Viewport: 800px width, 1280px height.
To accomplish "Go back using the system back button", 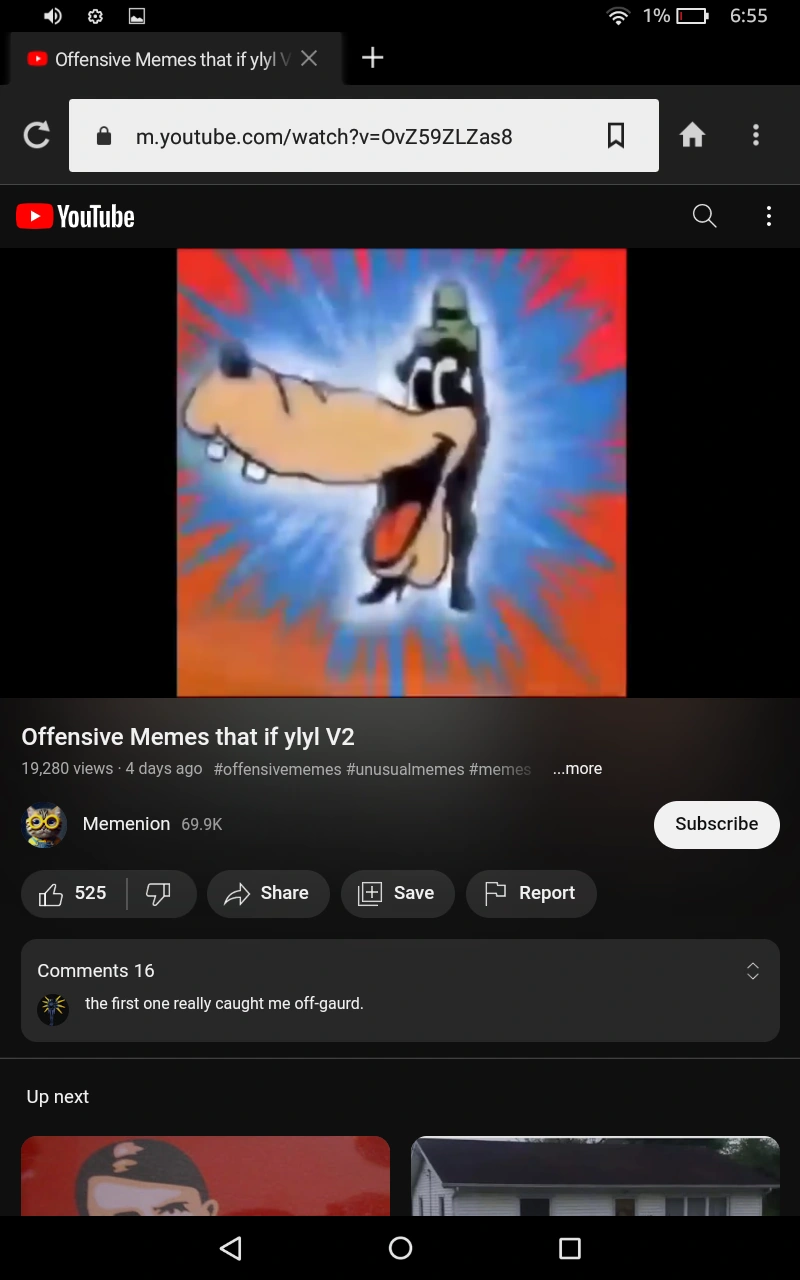I will click(x=231, y=1248).
